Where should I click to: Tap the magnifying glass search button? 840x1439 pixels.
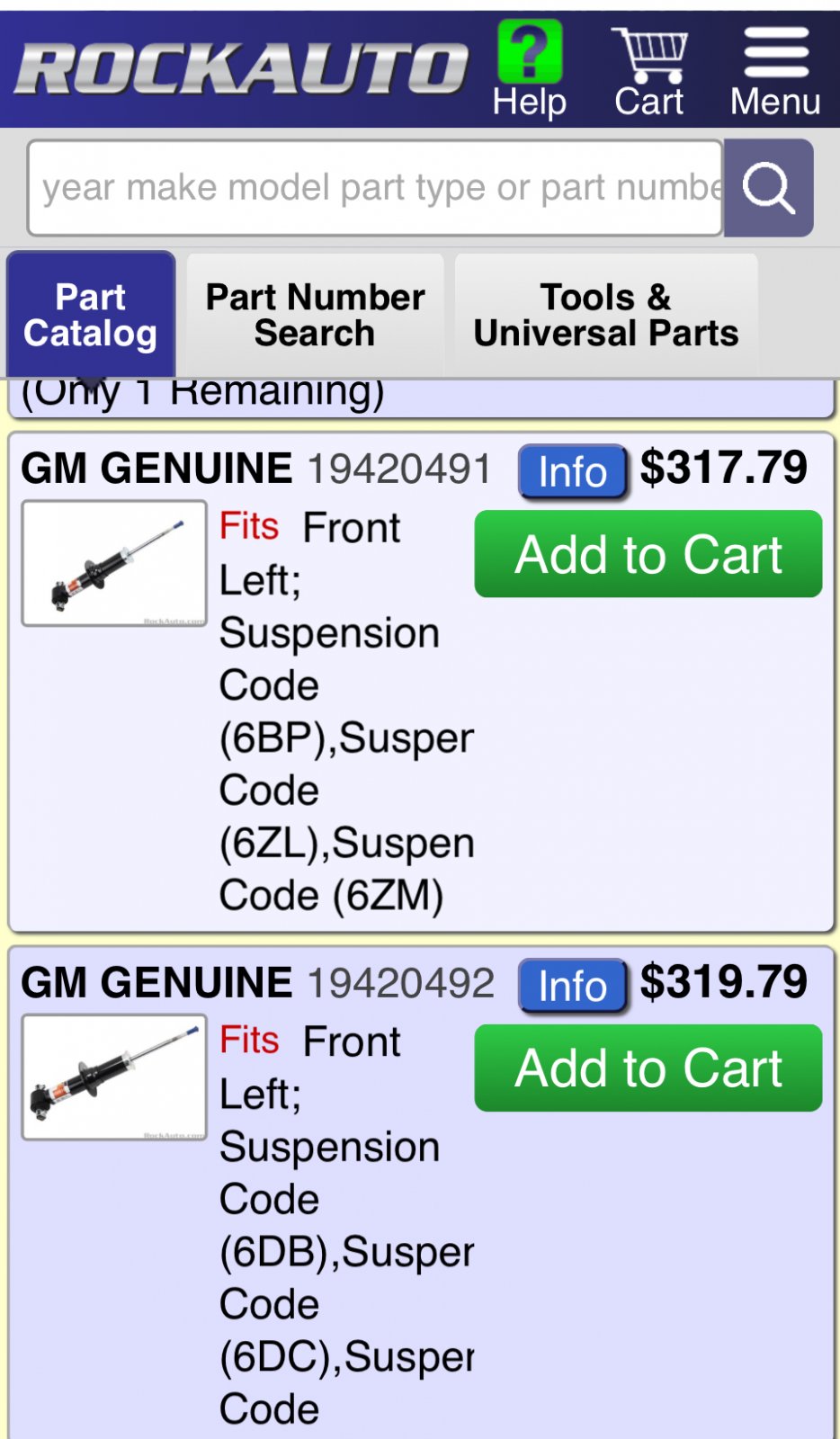click(x=769, y=188)
